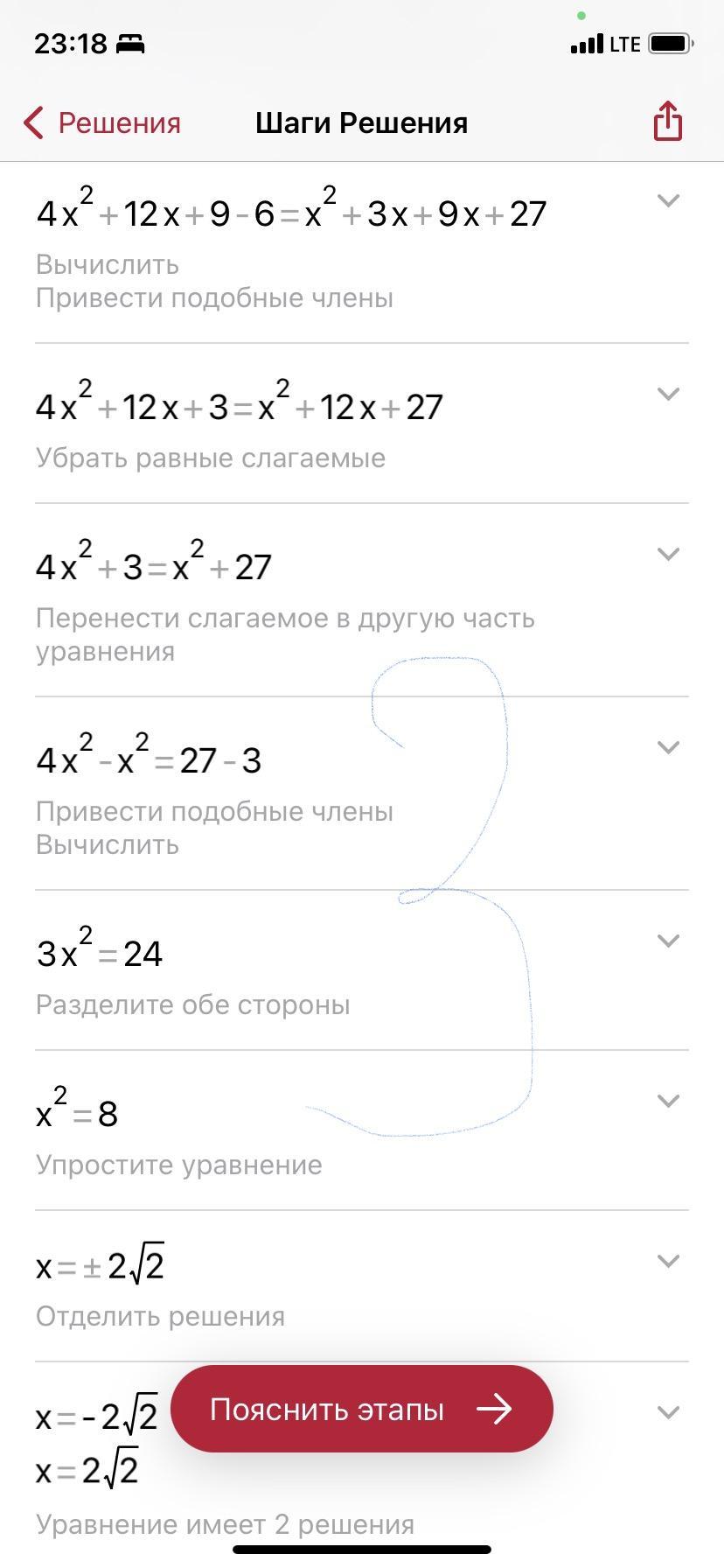Expand the step x²=8
Image resolution: width=724 pixels, height=1568 pixels.
(x=668, y=1101)
